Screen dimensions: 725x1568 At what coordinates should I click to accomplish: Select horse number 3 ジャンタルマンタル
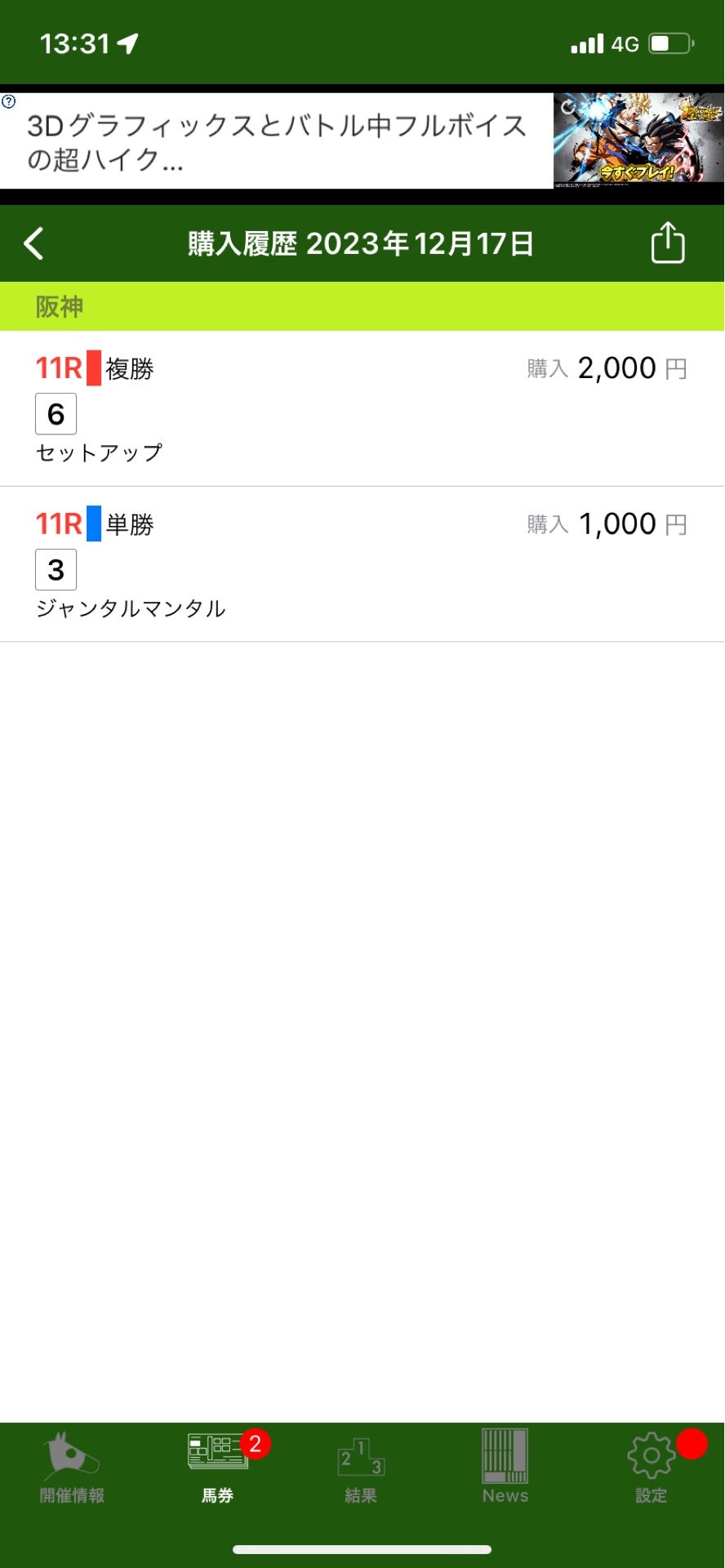(56, 569)
